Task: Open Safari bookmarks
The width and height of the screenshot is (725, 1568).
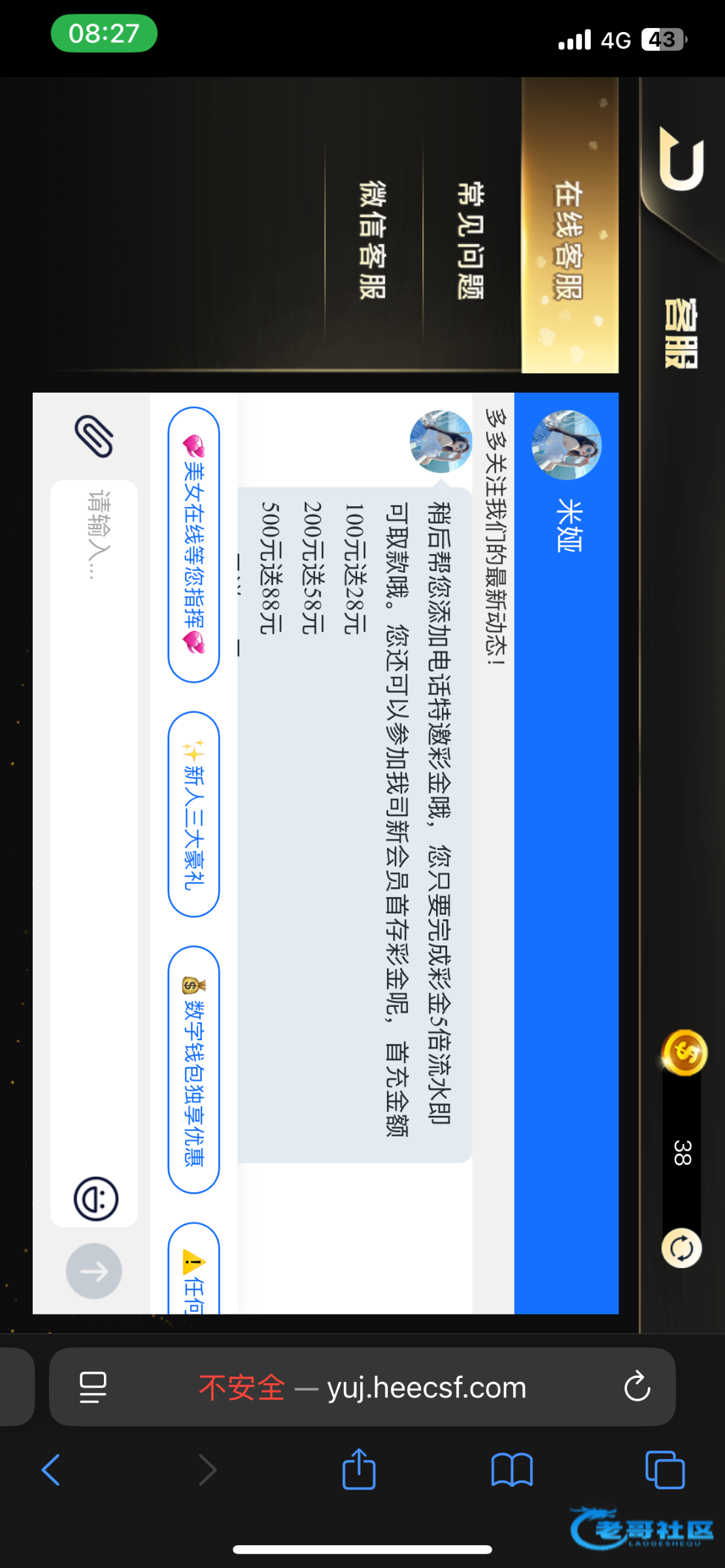Action: [x=512, y=1470]
